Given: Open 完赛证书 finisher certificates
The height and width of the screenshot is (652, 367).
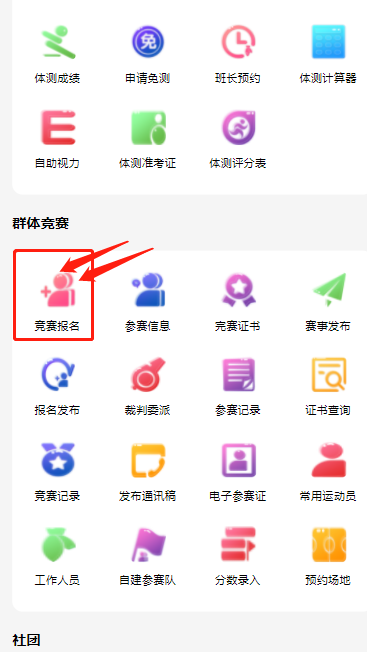Looking at the screenshot, I should (x=238, y=302).
